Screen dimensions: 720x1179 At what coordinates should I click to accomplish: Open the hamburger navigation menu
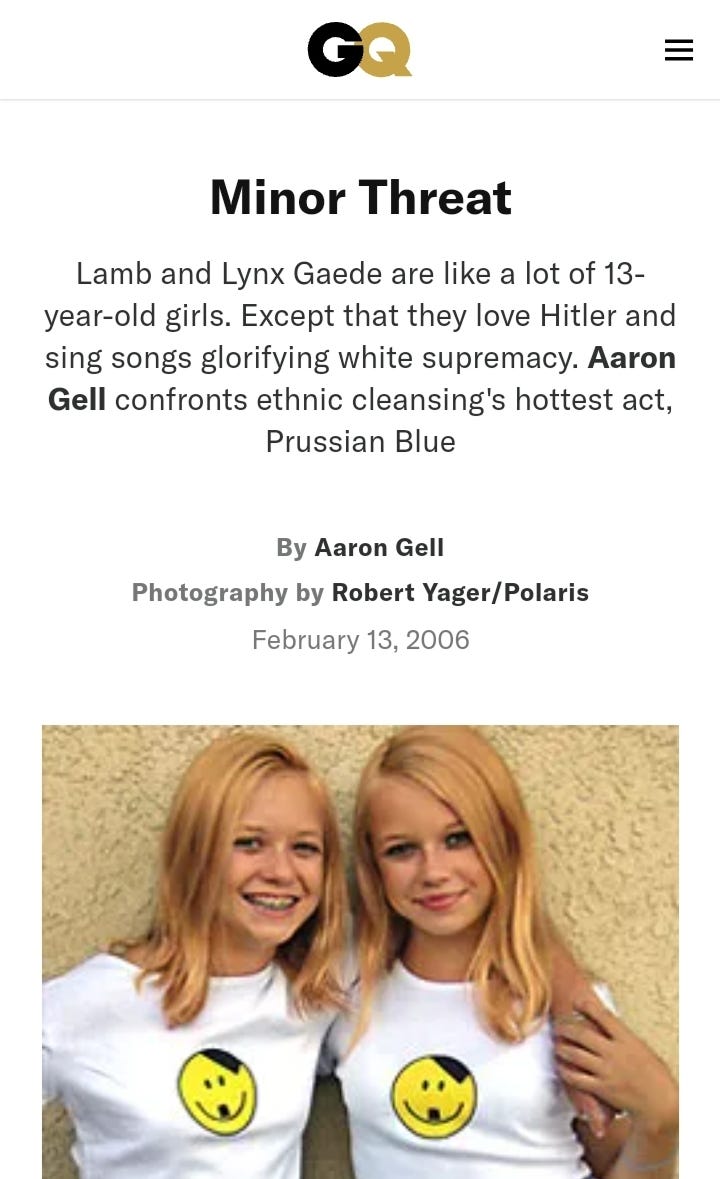pyautogui.click(x=678, y=50)
